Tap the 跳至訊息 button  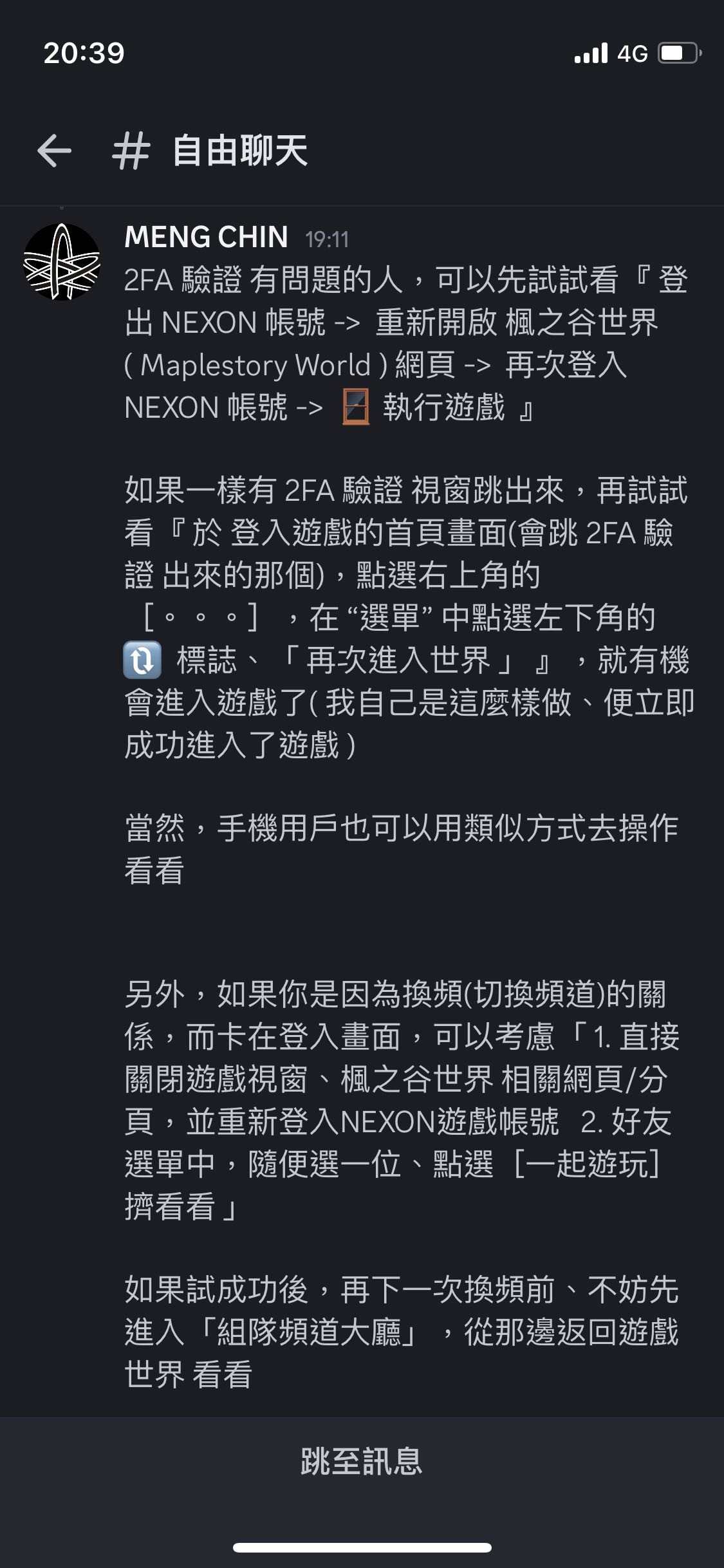coord(362,1462)
